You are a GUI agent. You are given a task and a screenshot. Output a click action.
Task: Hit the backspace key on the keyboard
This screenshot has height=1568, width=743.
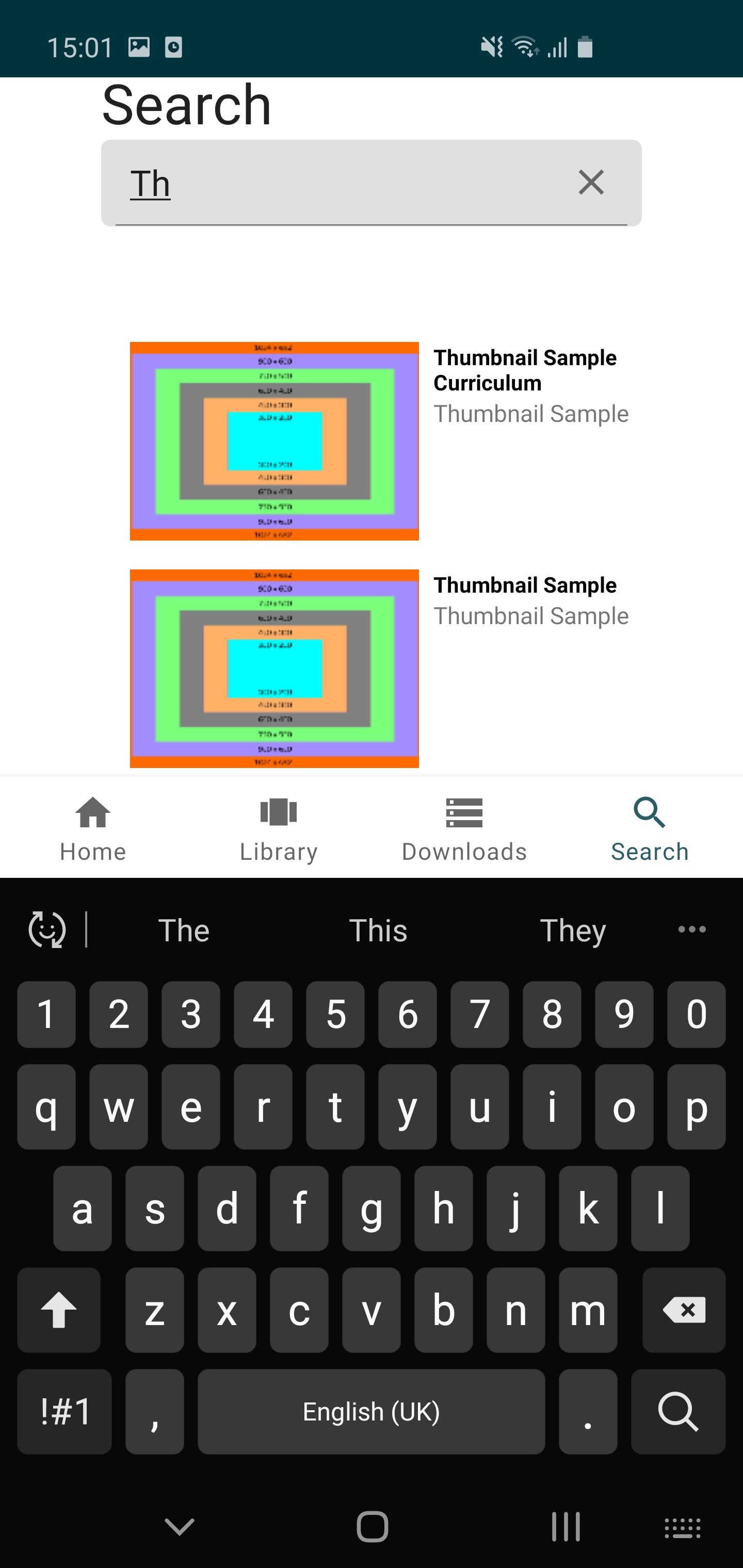pos(683,1310)
